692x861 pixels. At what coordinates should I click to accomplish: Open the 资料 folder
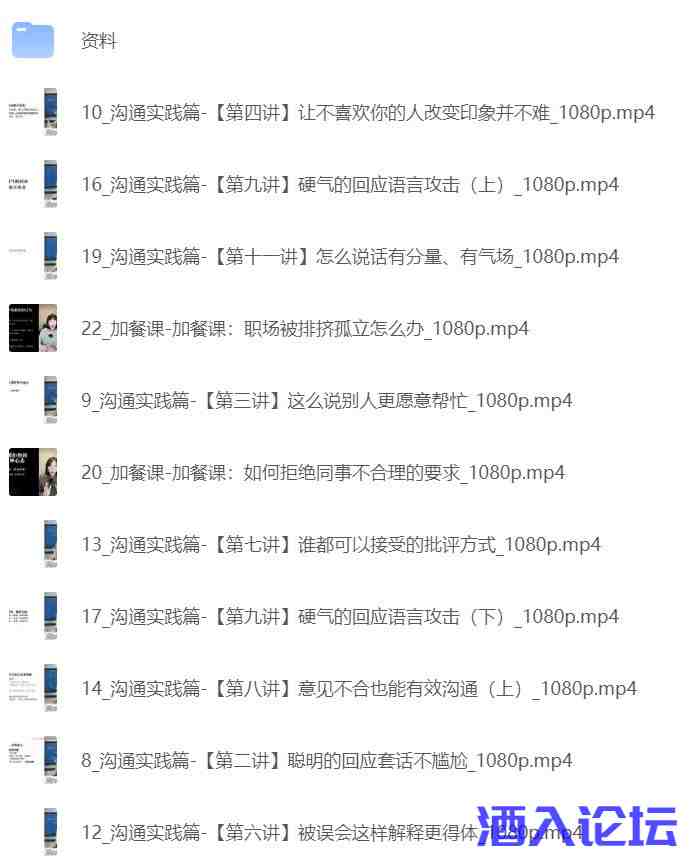[x=98, y=41]
